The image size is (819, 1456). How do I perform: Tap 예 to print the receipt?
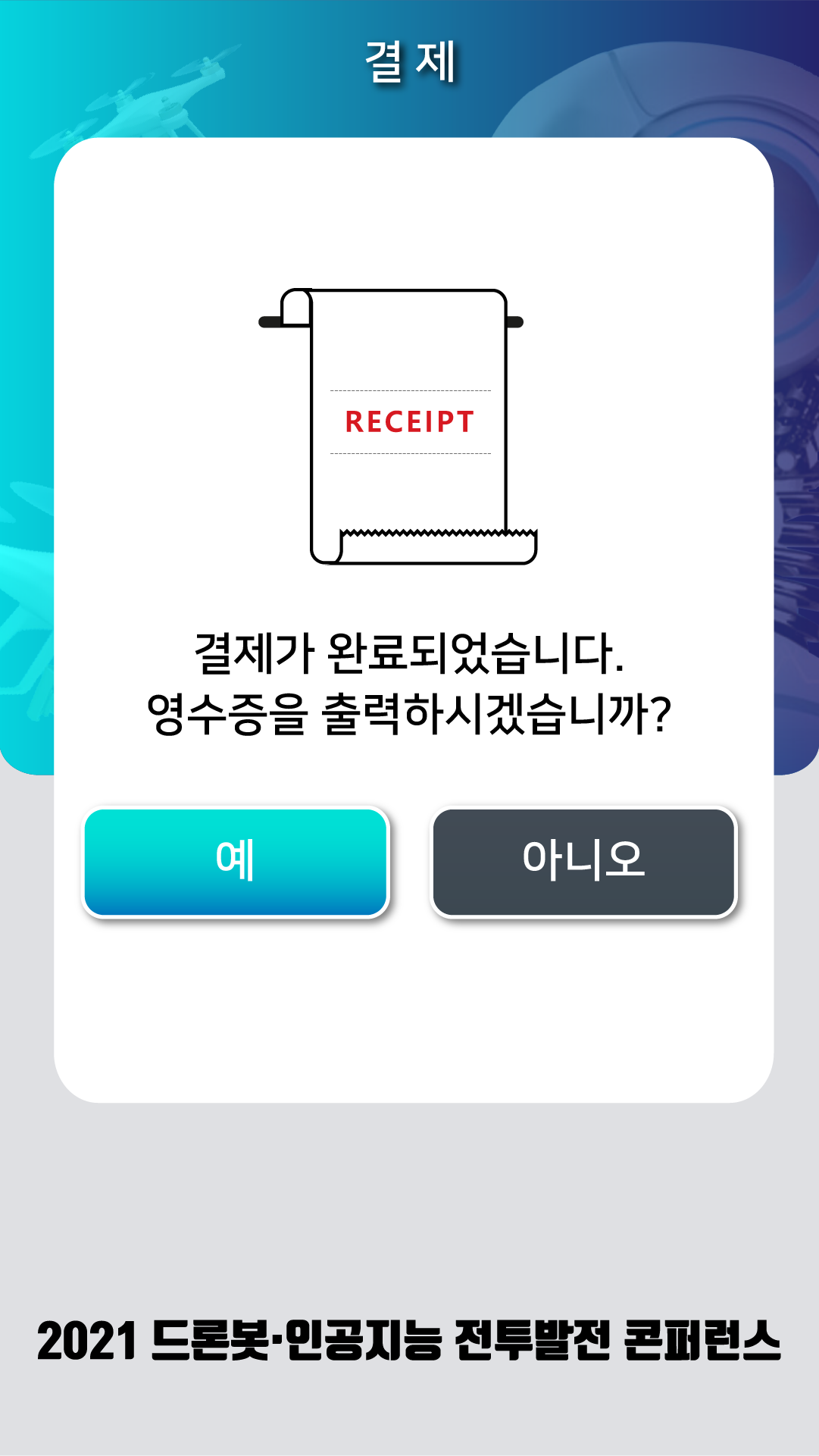[236, 862]
